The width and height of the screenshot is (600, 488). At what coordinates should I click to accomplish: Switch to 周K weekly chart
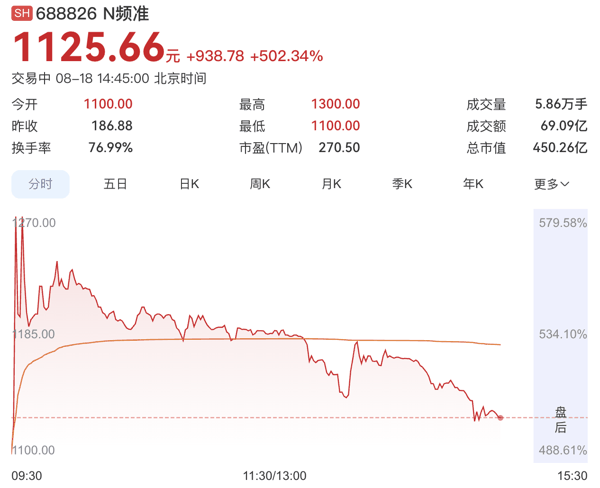[x=260, y=184]
